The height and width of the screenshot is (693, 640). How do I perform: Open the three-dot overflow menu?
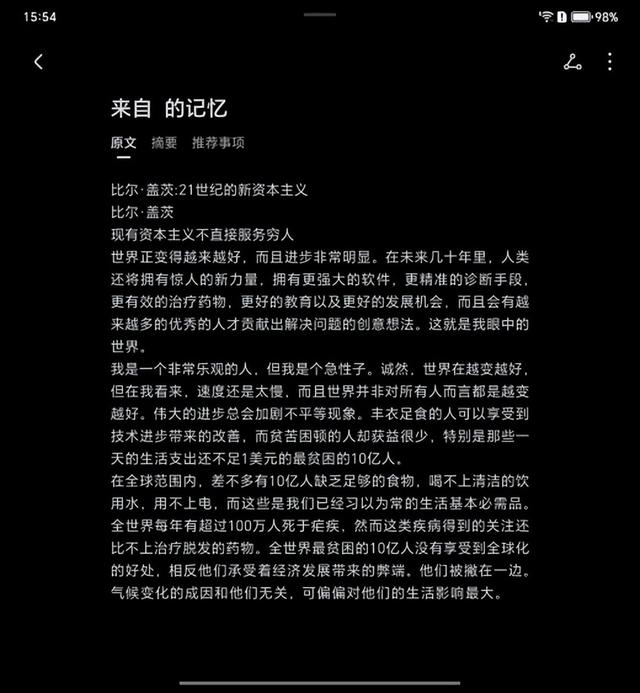[610, 62]
